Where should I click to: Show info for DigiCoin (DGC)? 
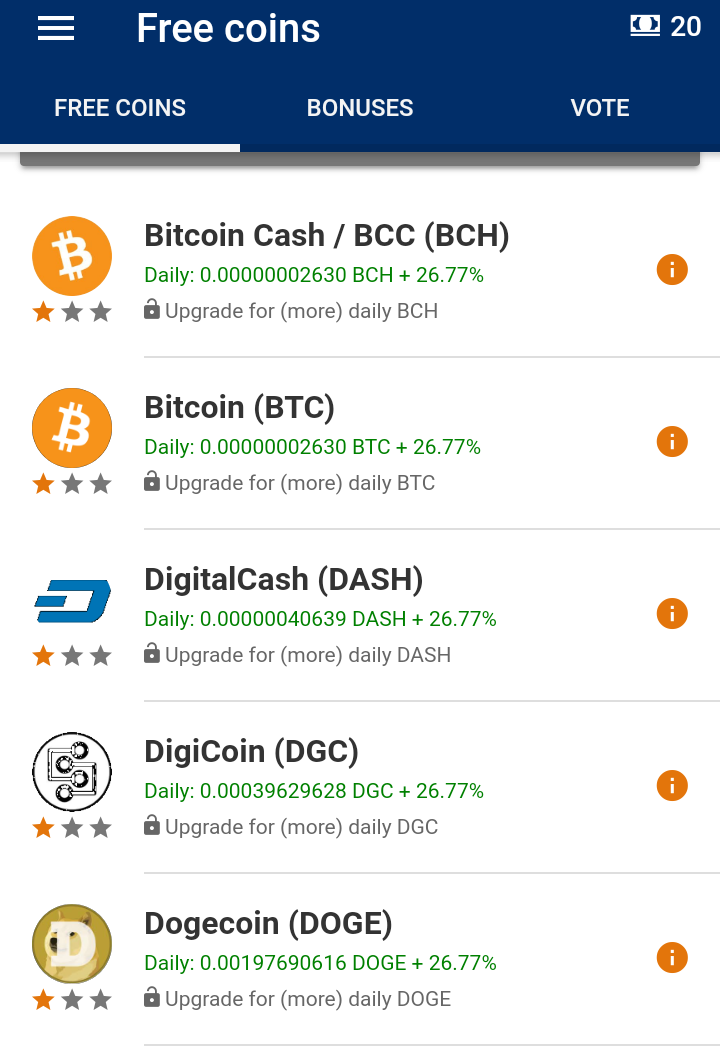tap(672, 785)
